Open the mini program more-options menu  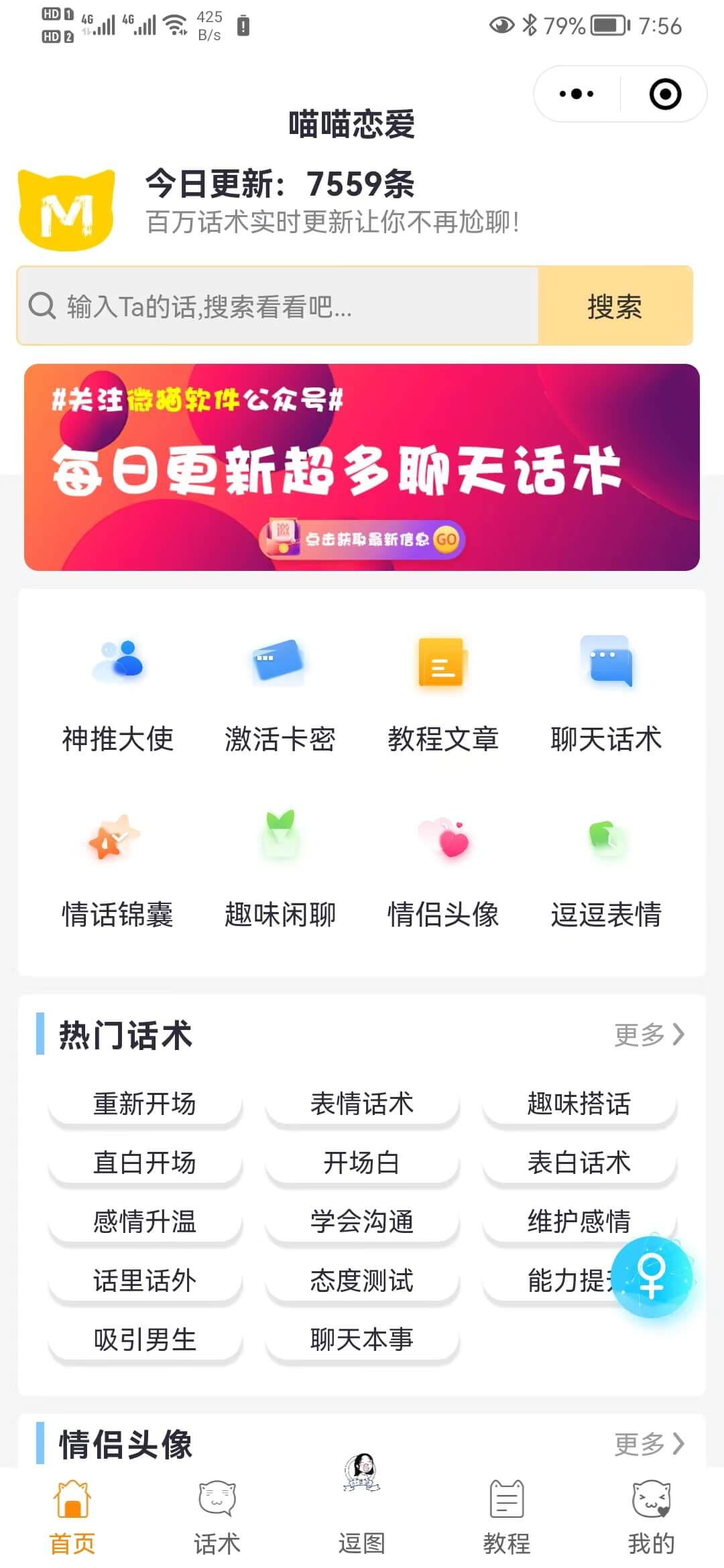coord(577,94)
